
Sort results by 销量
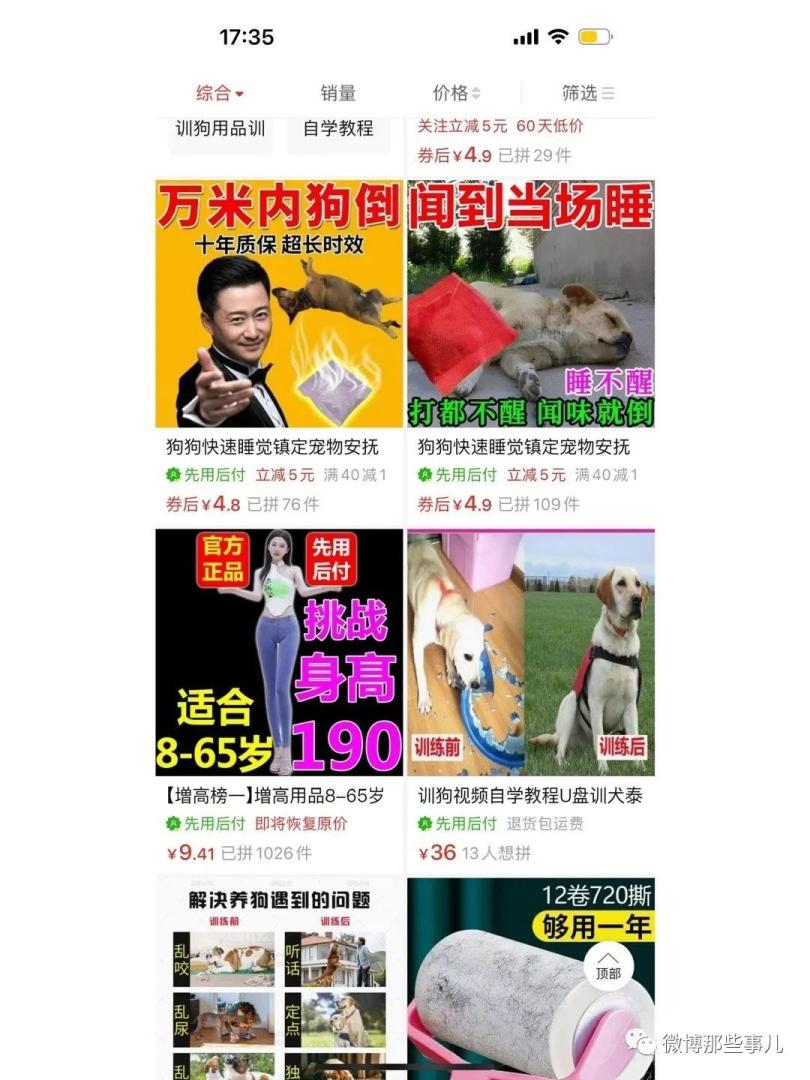click(x=338, y=93)
